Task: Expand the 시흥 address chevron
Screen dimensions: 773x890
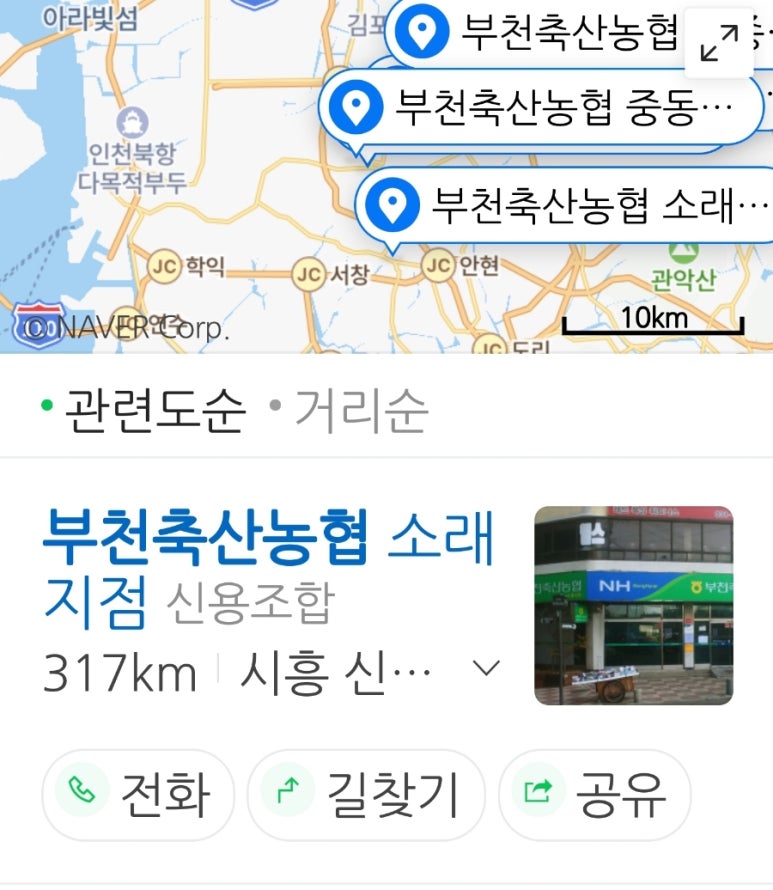Action: point(485,669)
